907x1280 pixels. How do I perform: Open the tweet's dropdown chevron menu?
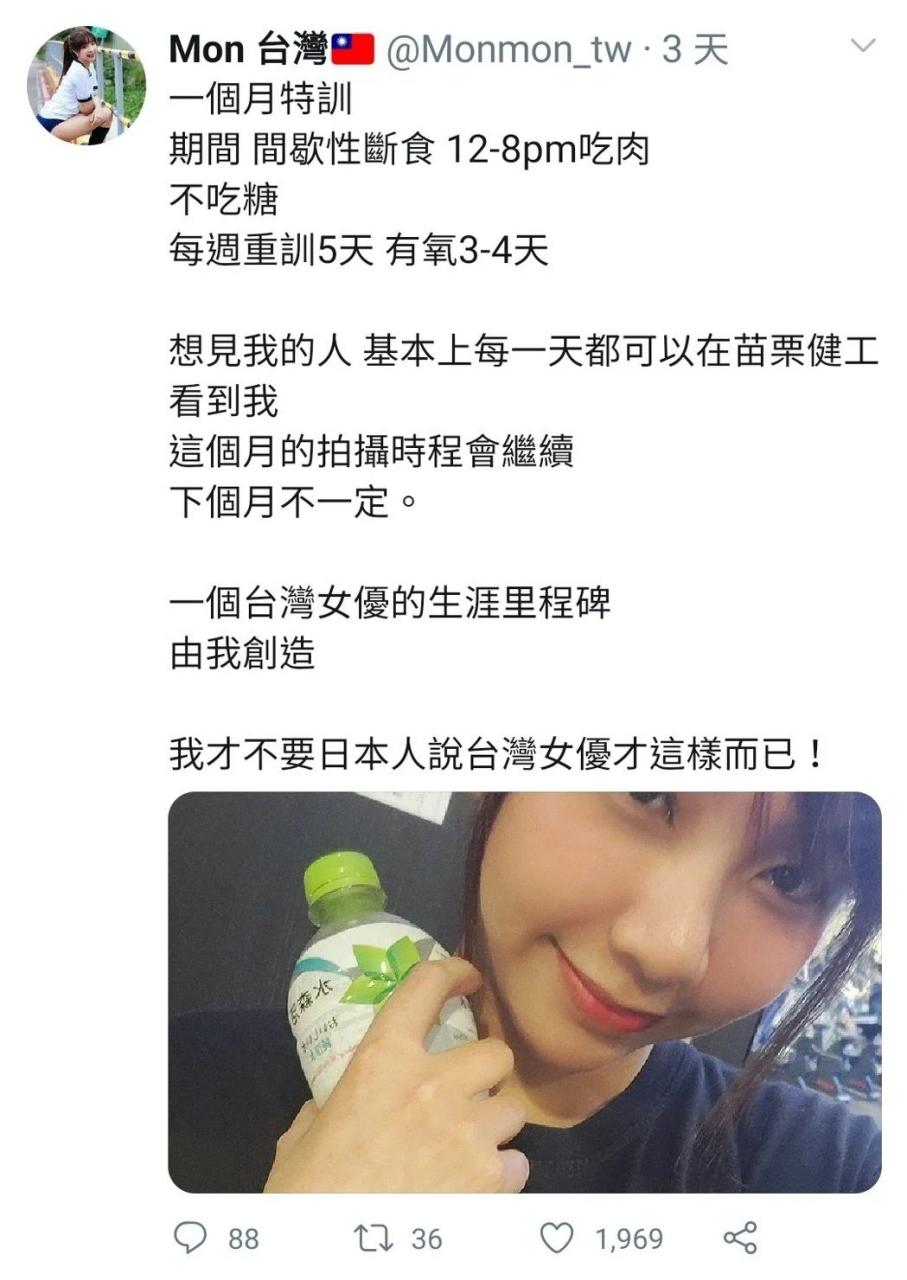[861, 46]
